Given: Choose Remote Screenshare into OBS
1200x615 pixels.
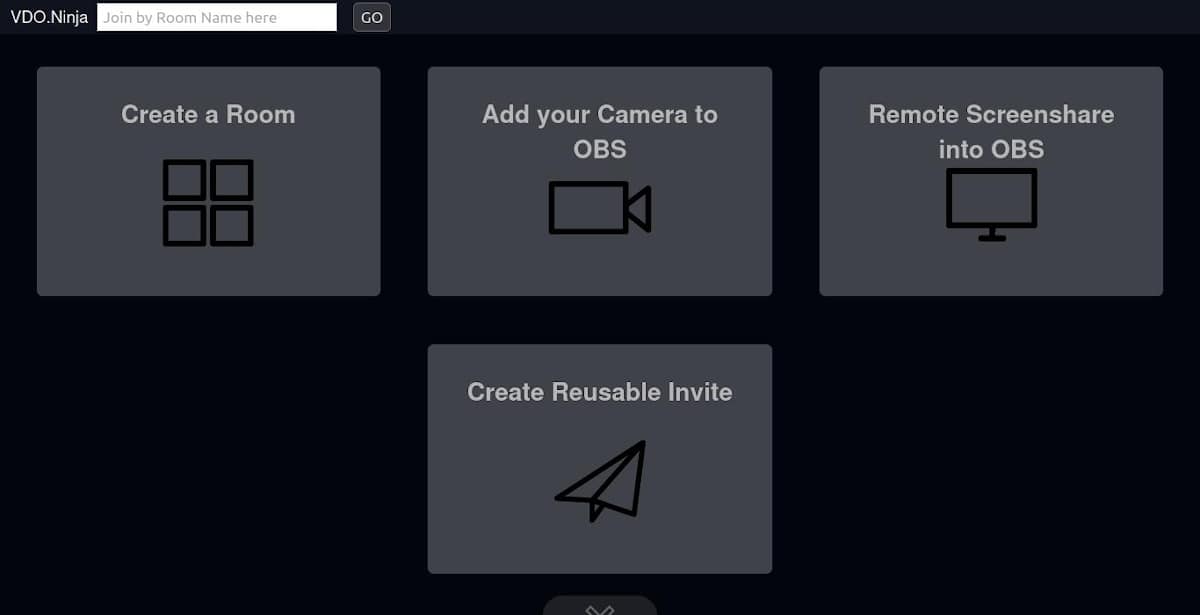Looking at the screenshot, I should 990,181.
